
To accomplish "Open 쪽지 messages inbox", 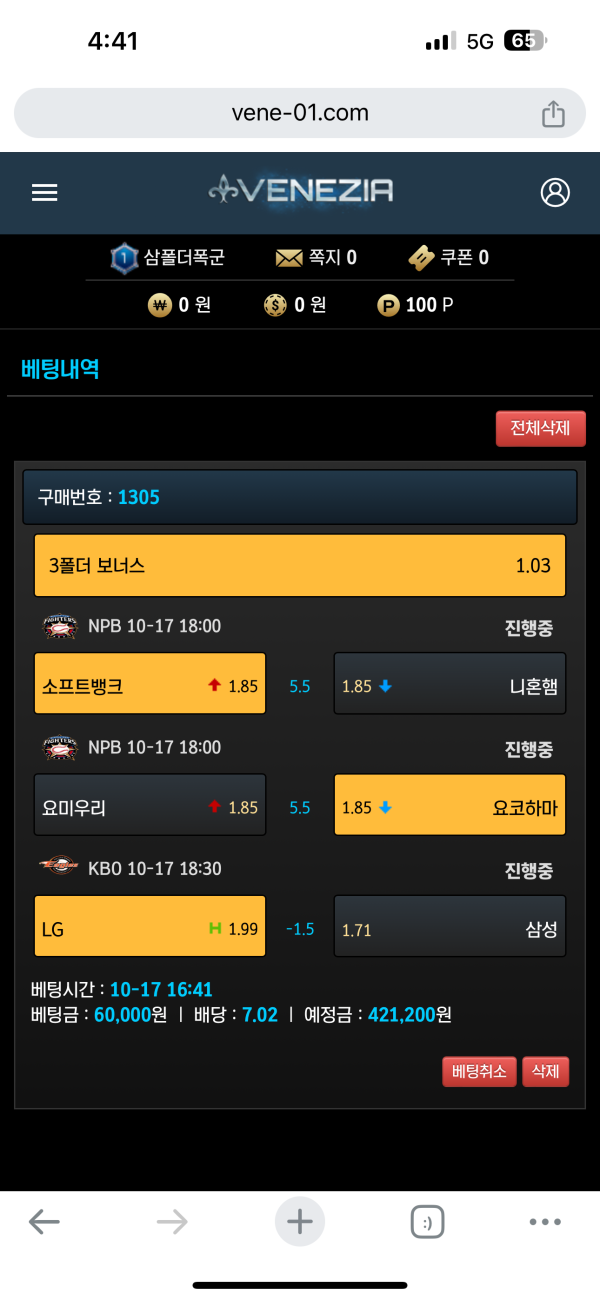I will coord(316,258).
